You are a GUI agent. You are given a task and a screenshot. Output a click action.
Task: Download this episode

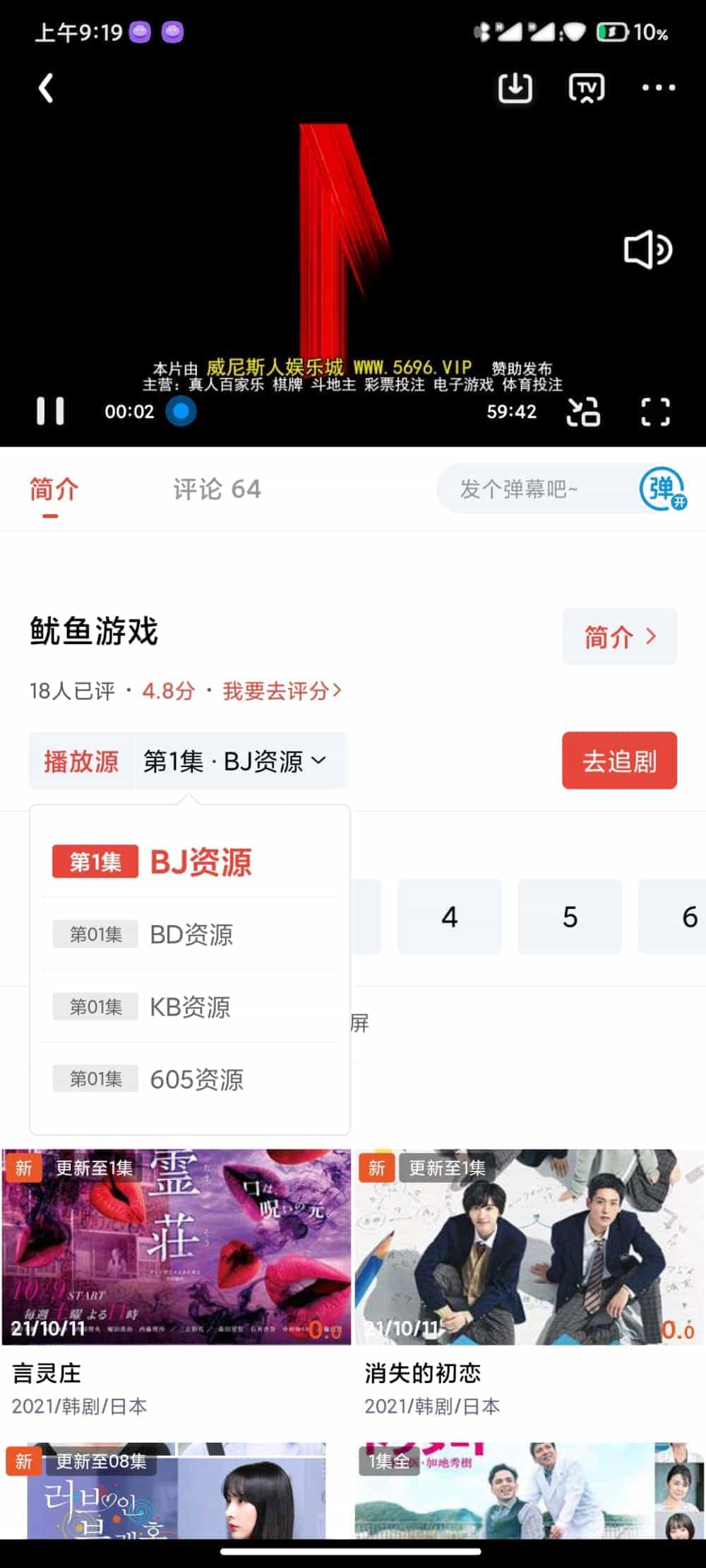515,88
